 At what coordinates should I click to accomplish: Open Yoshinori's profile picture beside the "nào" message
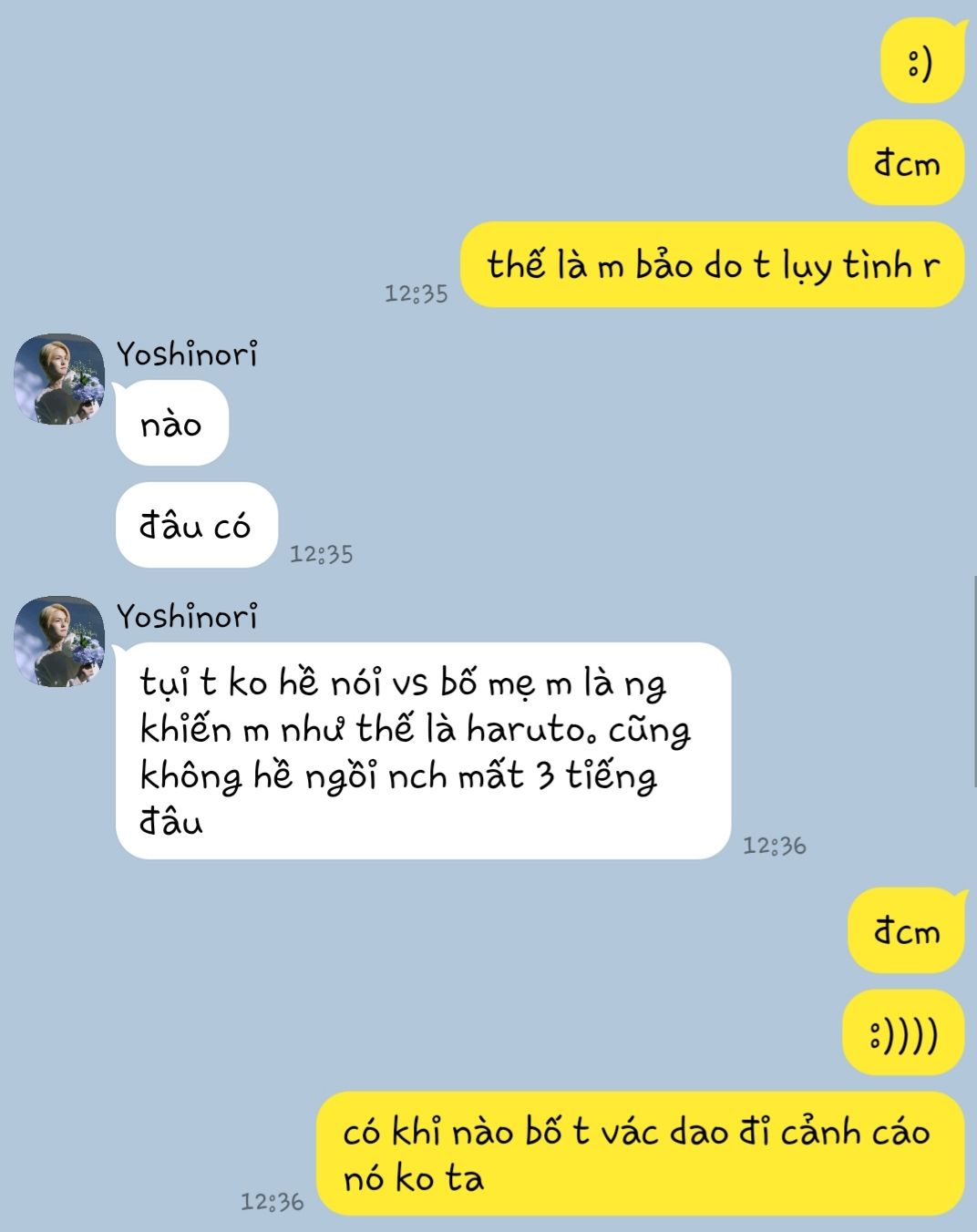[x=59, y=379]
